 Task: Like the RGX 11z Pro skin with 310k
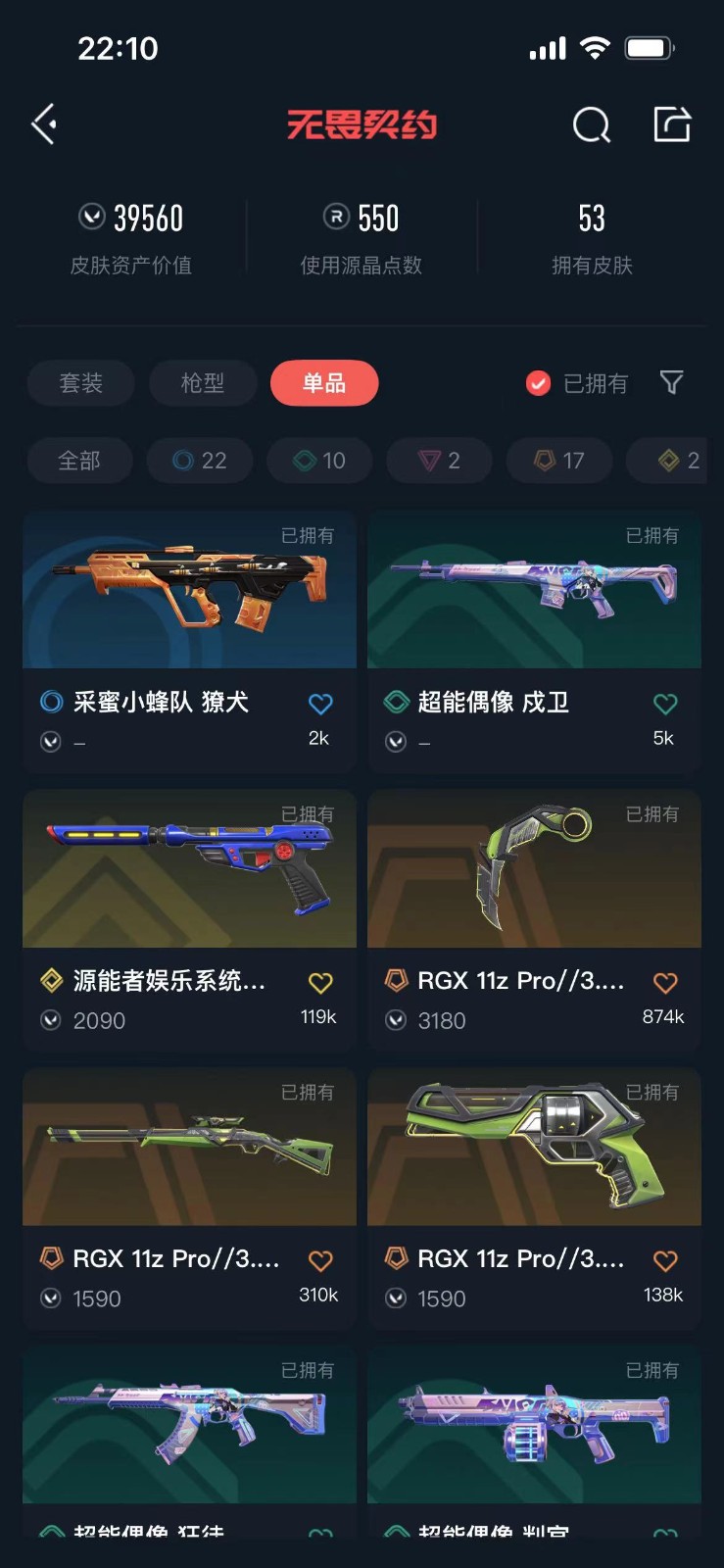pos(320,1261)
